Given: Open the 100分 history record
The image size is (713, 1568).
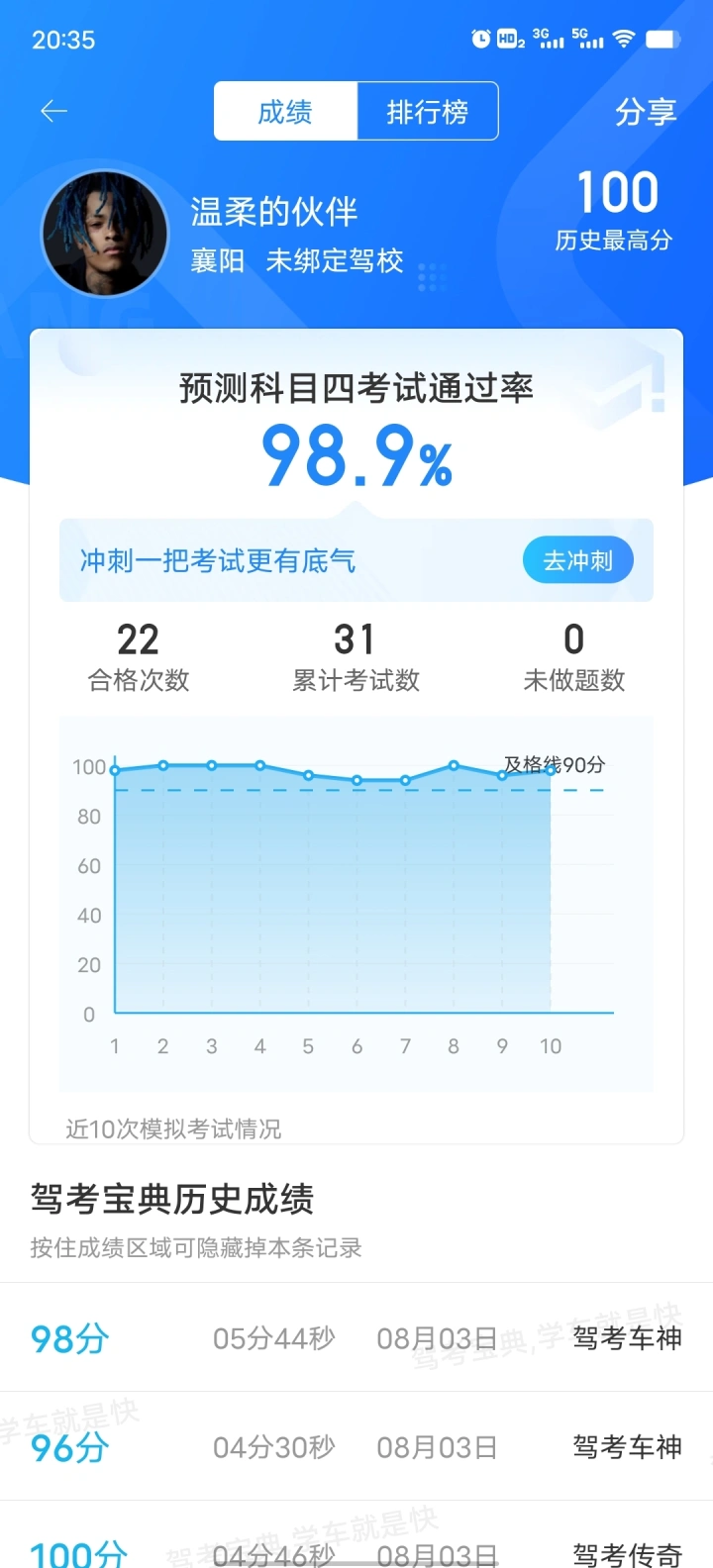Looking at the screenshot, I should click(x=356, y=1536).
